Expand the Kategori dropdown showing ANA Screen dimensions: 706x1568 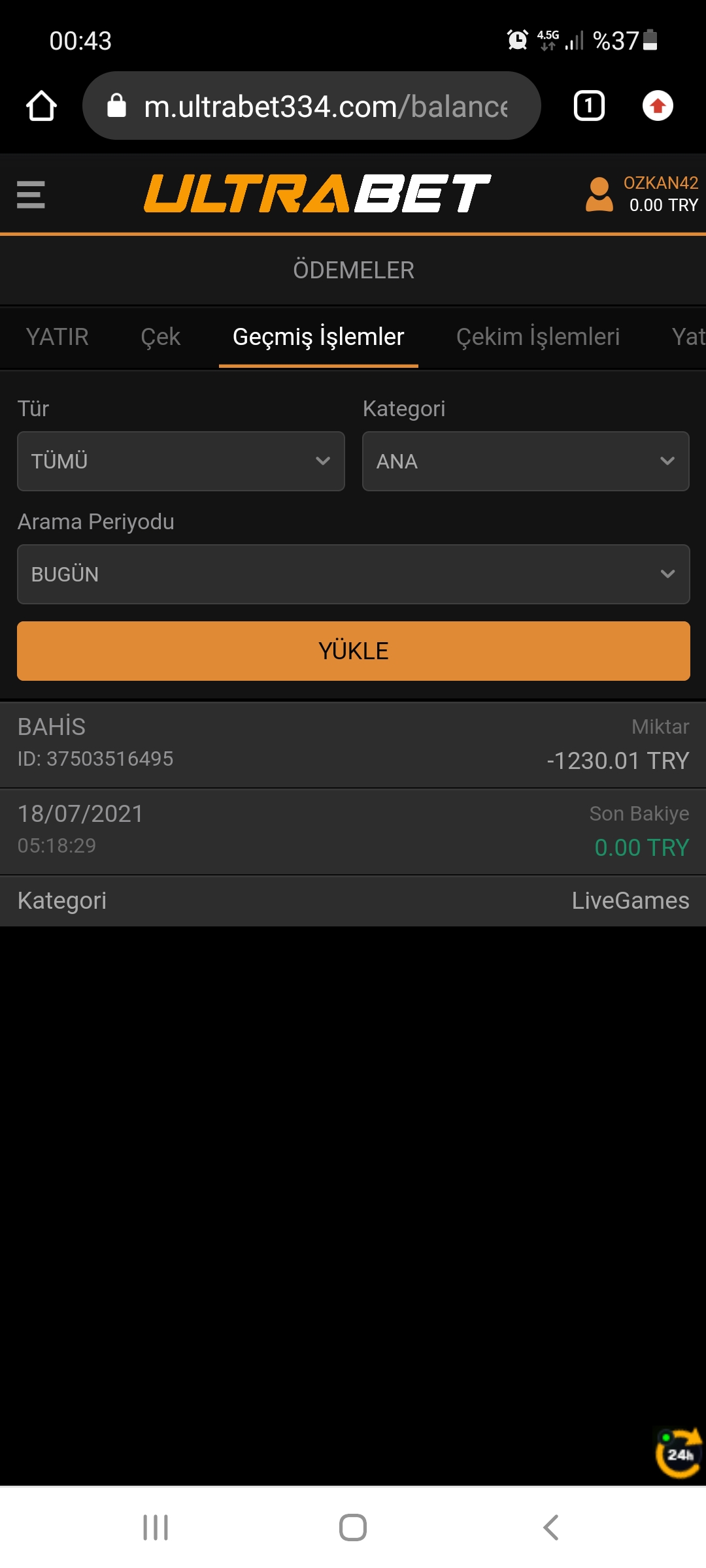point(526,461)
